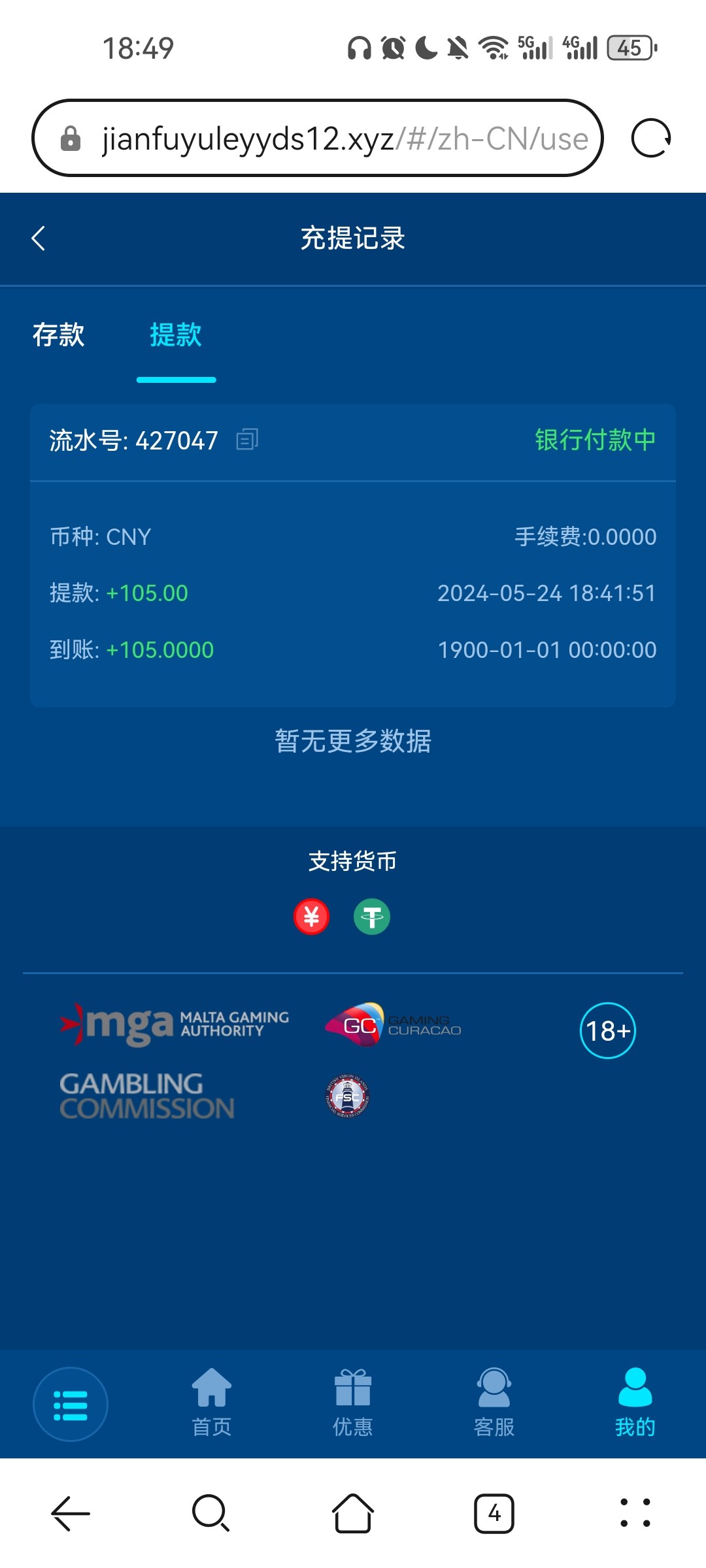This screenshot has width=706, height=1568.
Task: Go to the browser home page
Action: (353, 1513)
